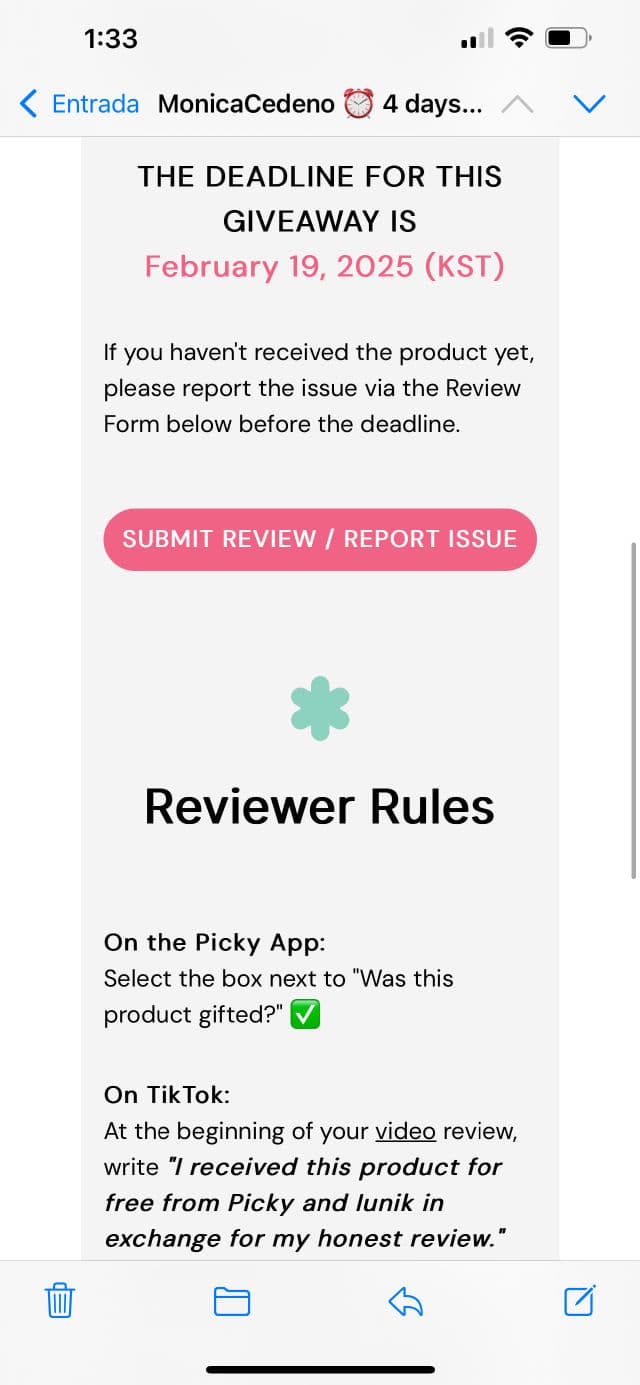Jump to the next email with the down arrow
This screenshot has height=1385, width=640.
[589, 104]
